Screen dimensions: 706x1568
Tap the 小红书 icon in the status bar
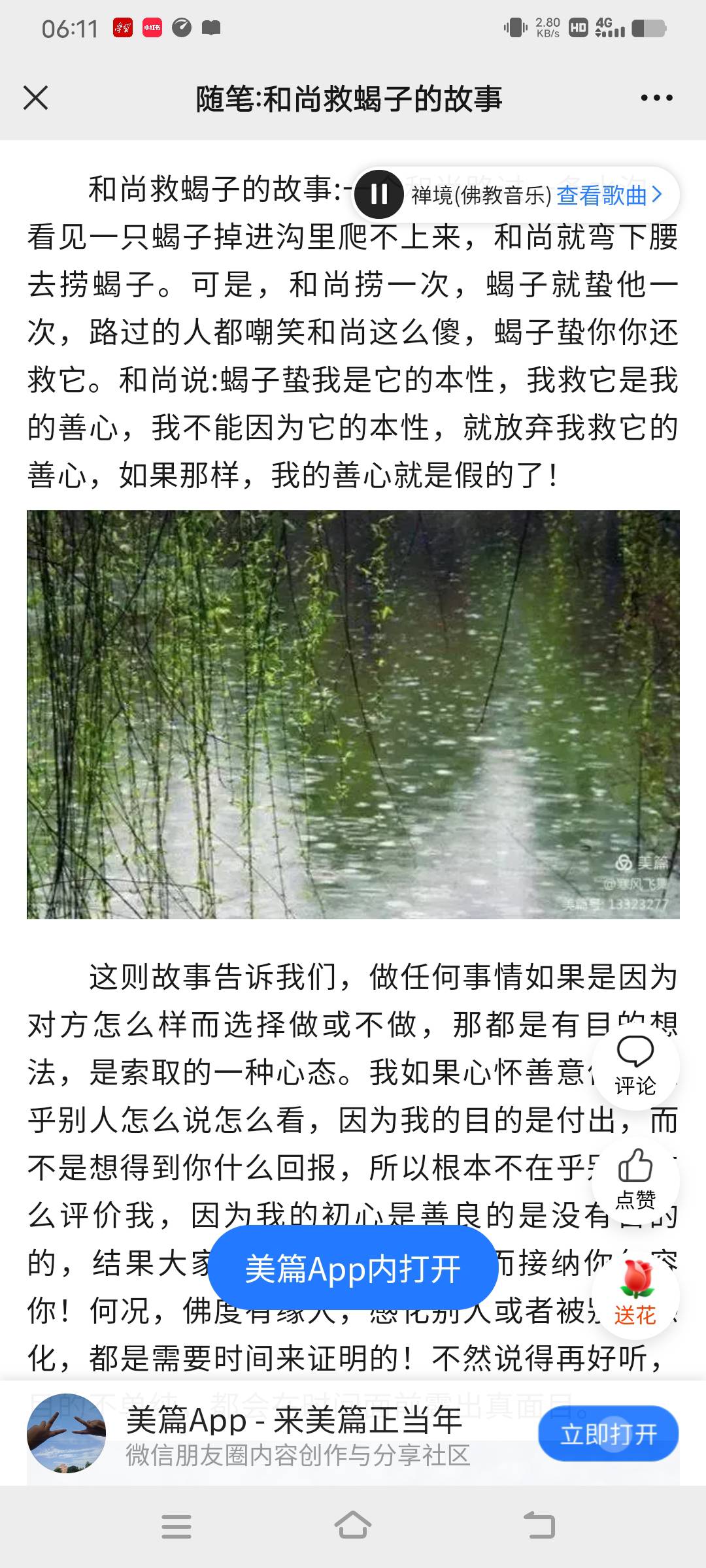coord(151,28)
